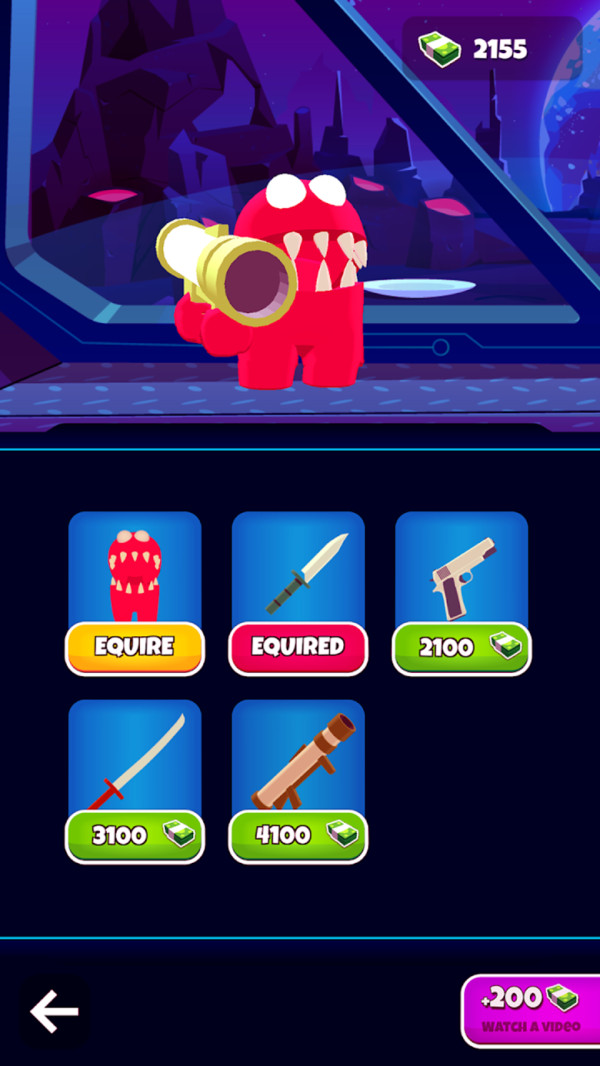The image size is (600, 1066).
Task: Go back using the white arrow
Action: coord(54,1012)
